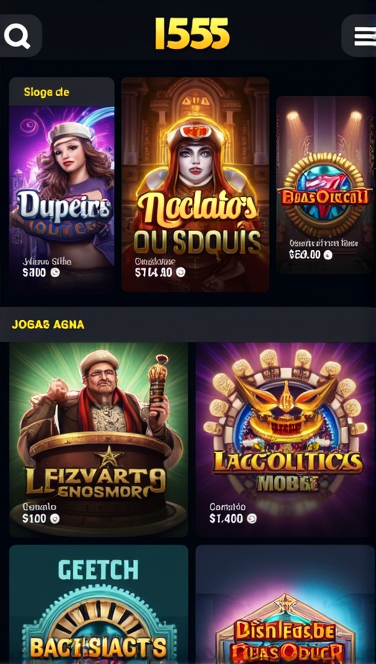
Task: Select the Dishlfasbe game tile
Action: 285,604
